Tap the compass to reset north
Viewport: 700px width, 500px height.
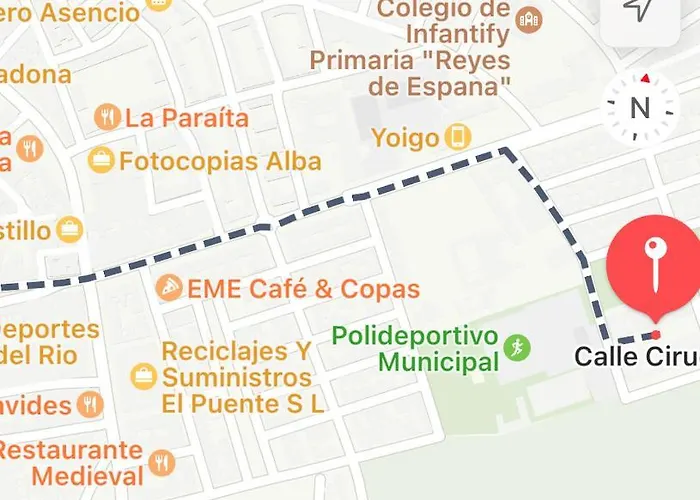point(640,108)
